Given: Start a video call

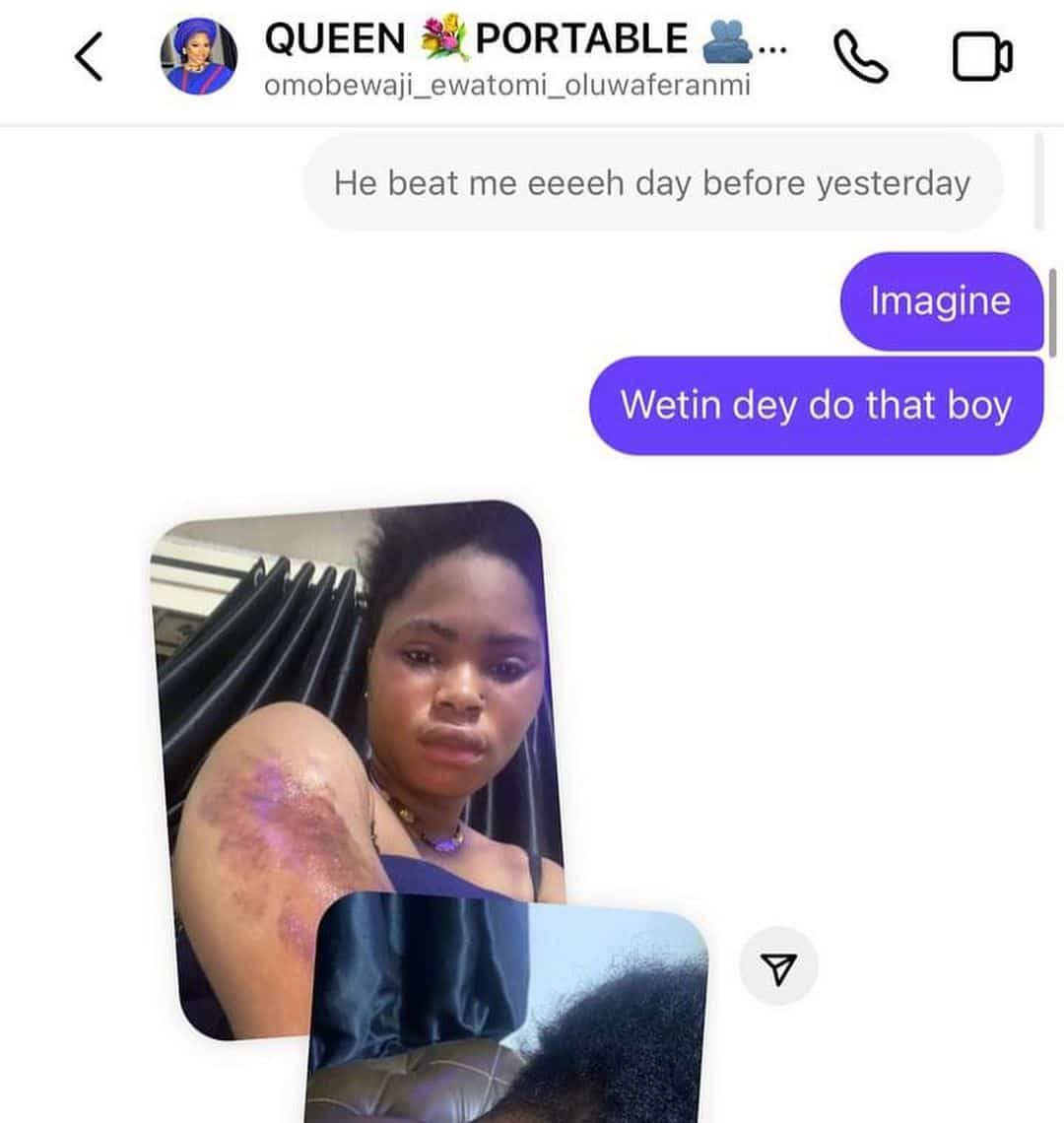Looking at the screenshot, I should point(981,57).
